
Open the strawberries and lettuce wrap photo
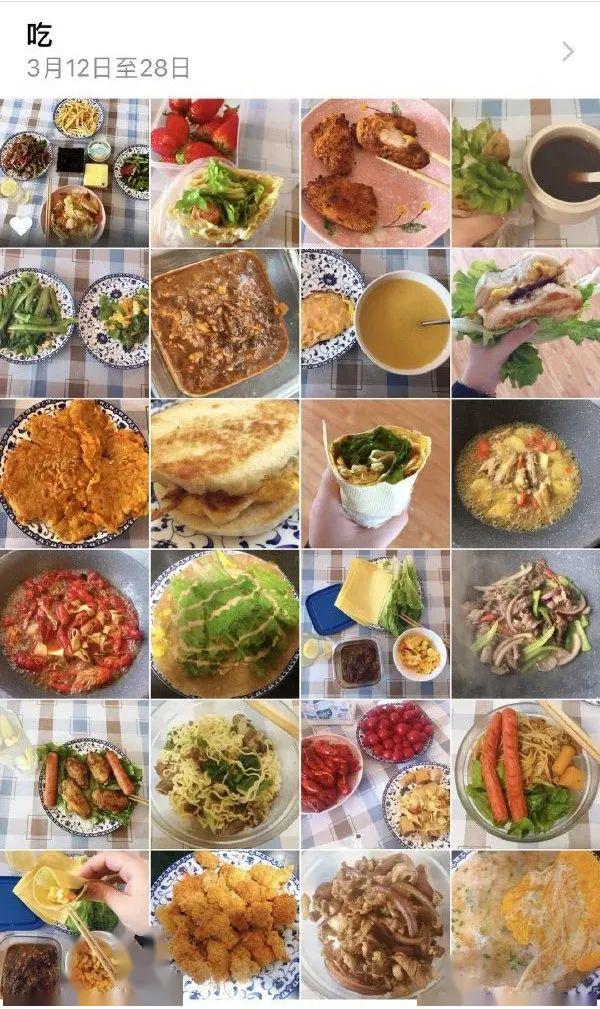tap(225, 172)
